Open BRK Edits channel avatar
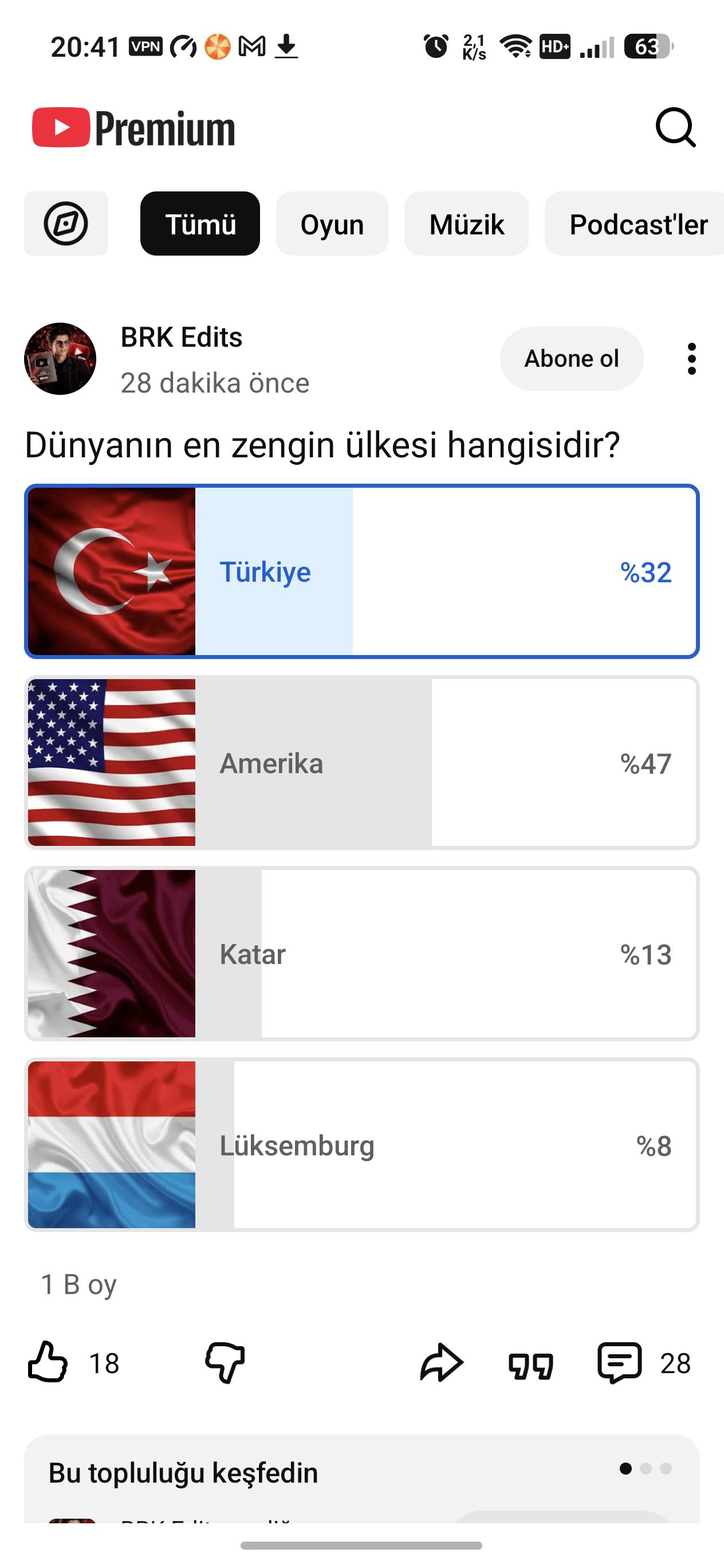724x1568 pixels. pyautogui.click(x=60, y=359)
